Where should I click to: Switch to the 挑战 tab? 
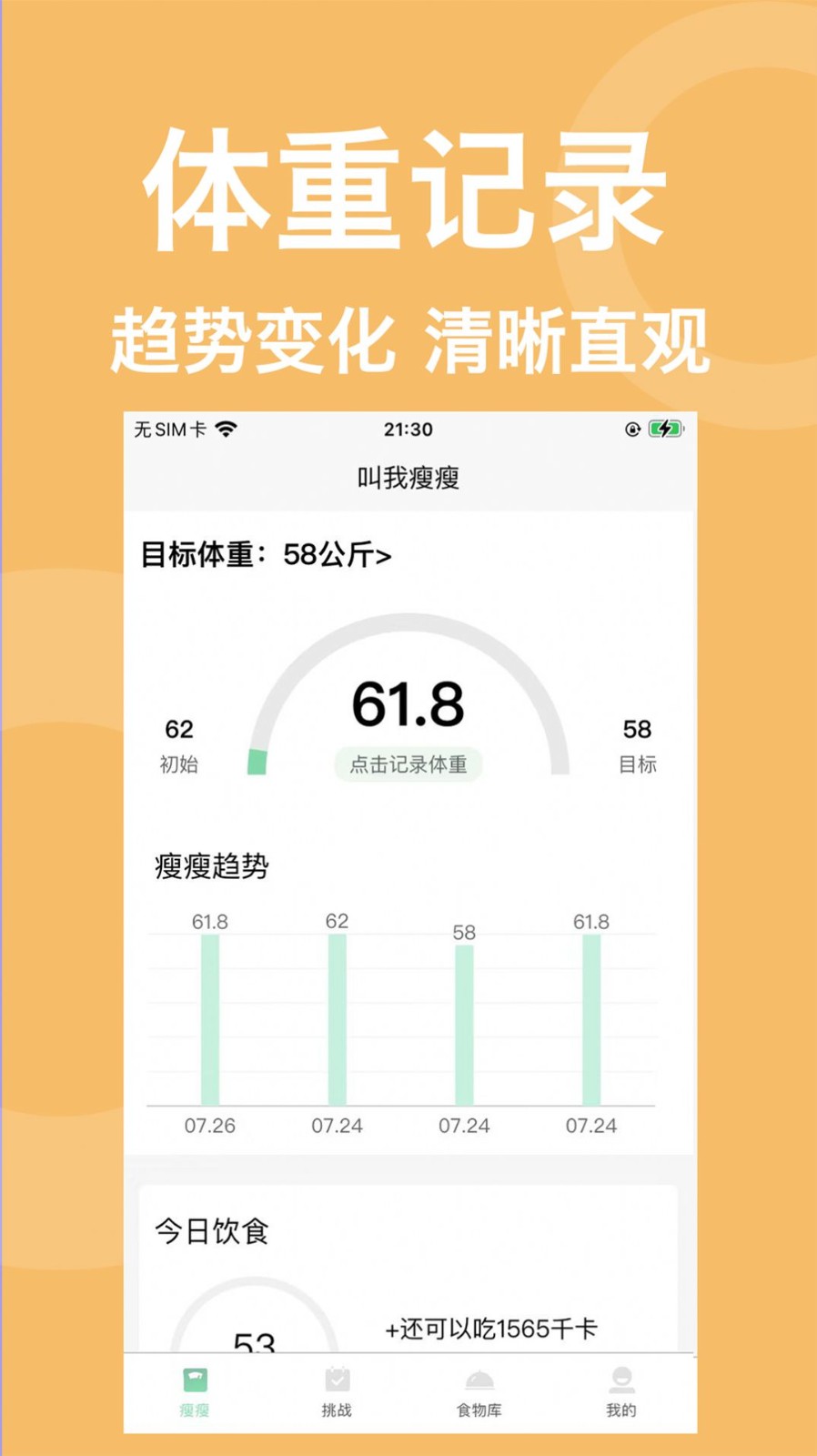[337, 1392]
